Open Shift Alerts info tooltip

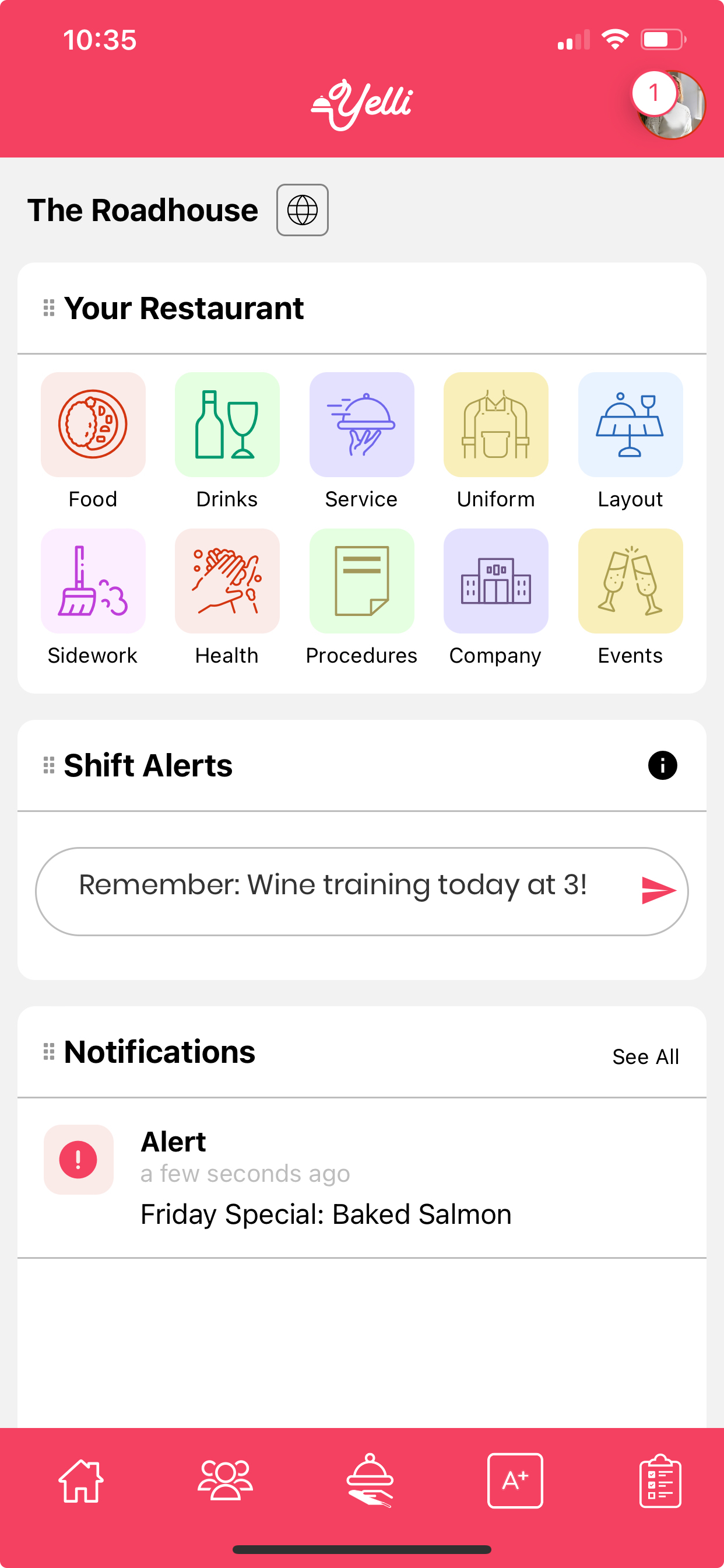click(x=663, y=766)
